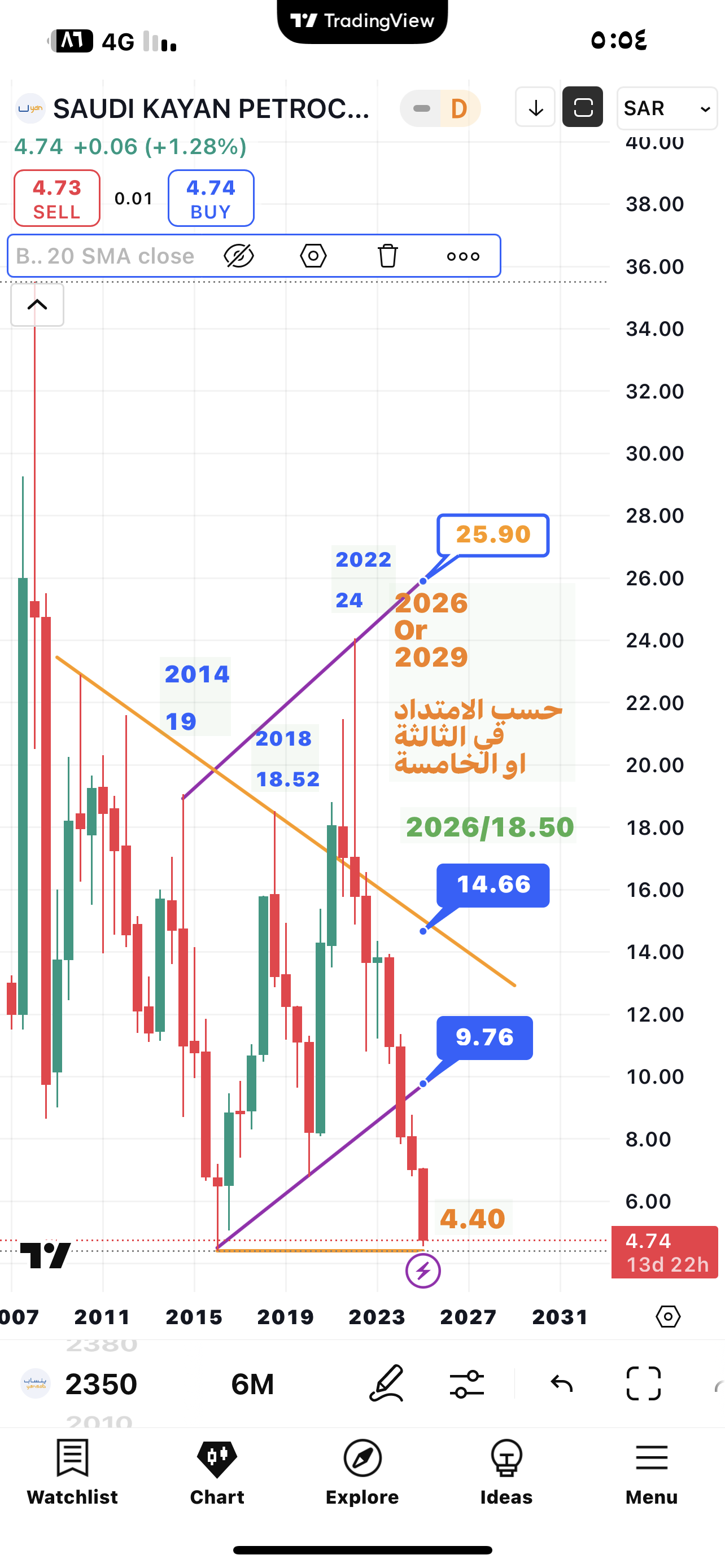Collapse the indicator legend

37,305
